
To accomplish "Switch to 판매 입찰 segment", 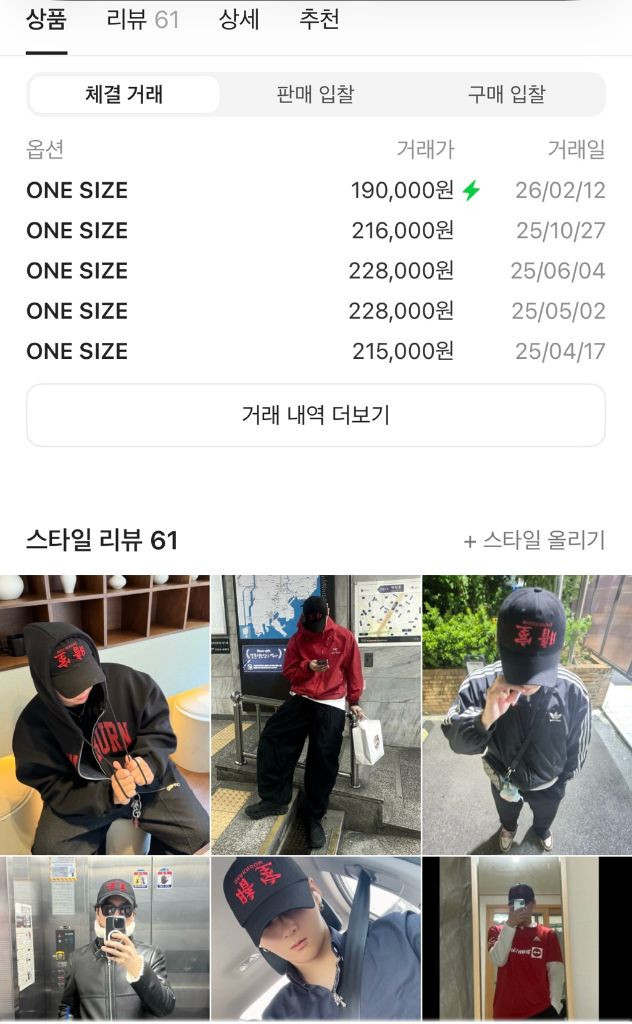I will (315, 95).
